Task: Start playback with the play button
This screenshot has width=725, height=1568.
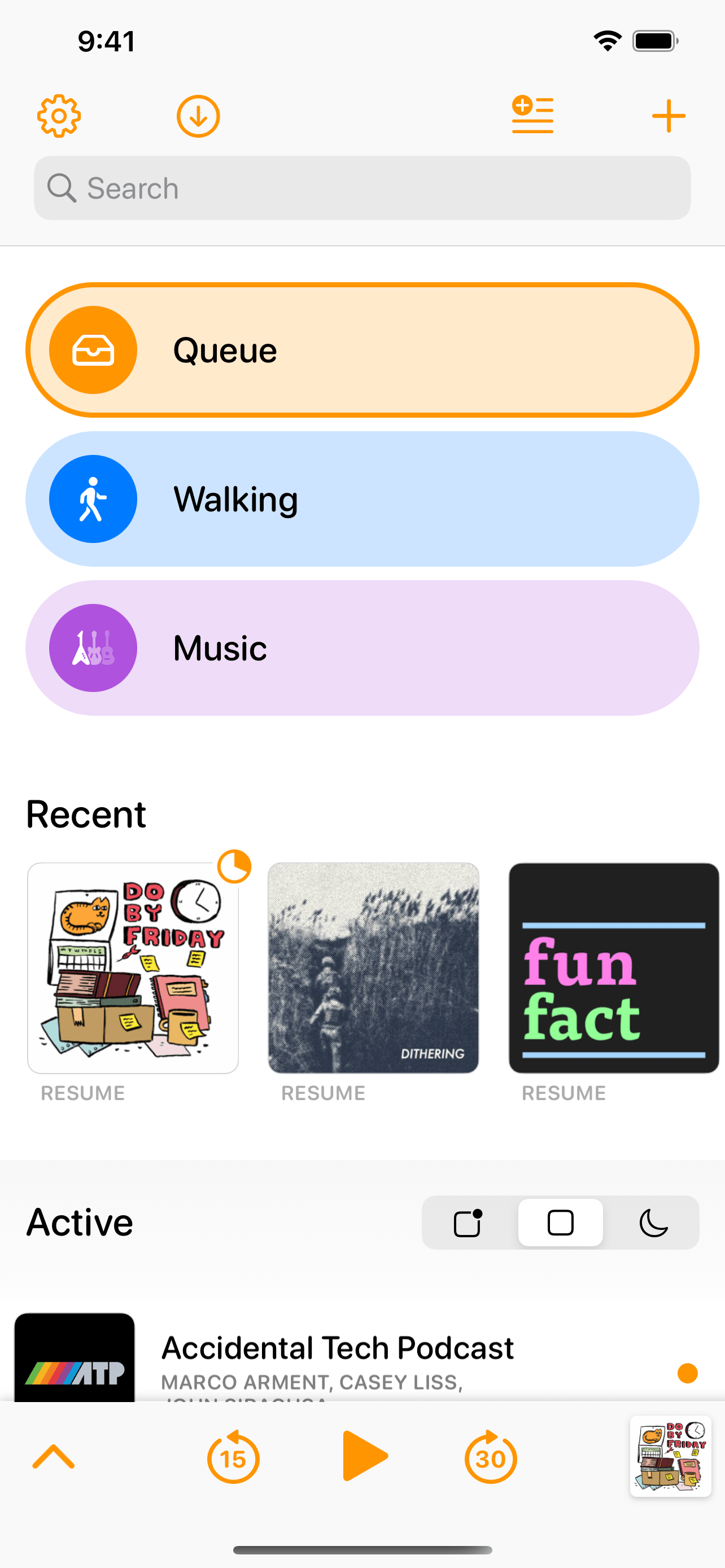Action: pyautogui.click(x=364, y=1456)
